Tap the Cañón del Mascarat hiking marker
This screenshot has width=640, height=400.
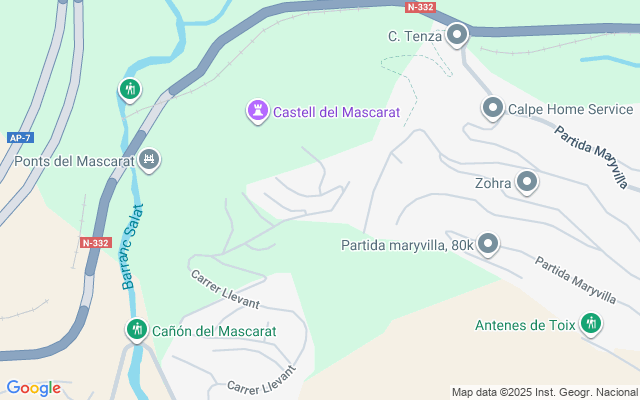[137, 328]
